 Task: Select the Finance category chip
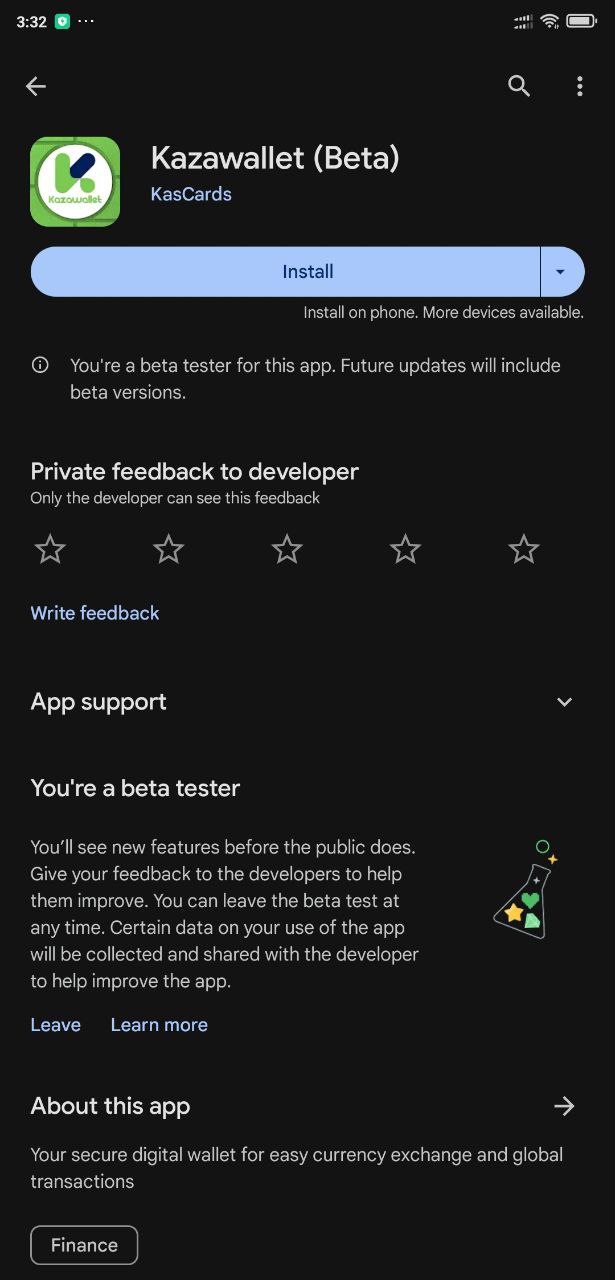(x=84, y=1245)
